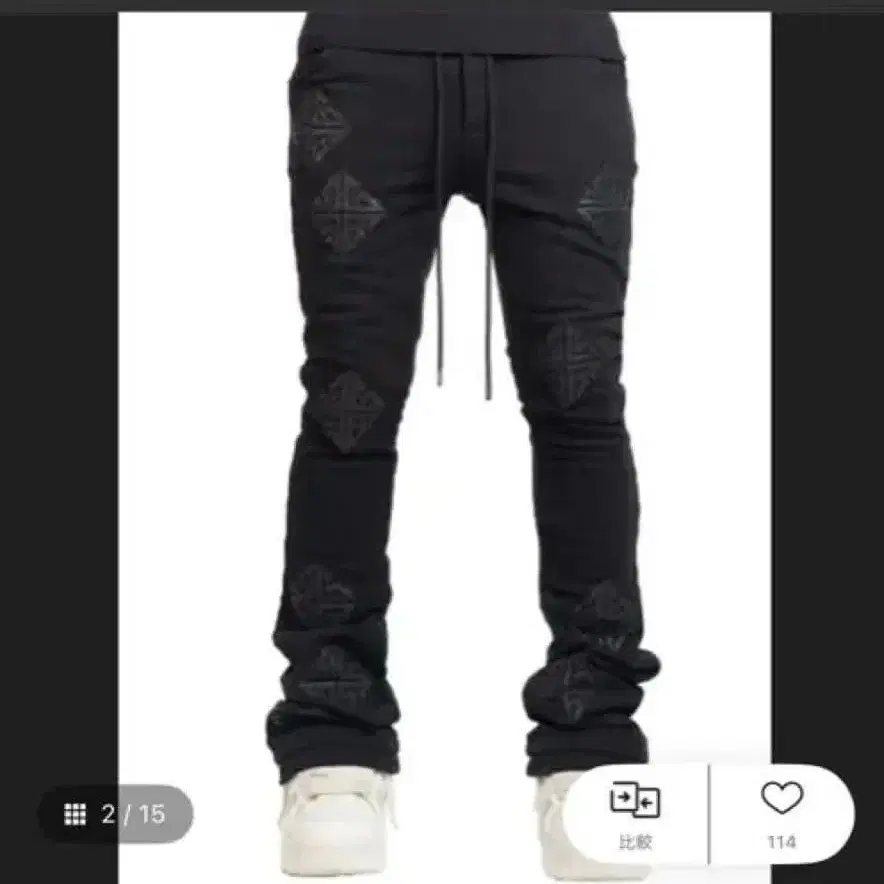This screenshot has width=884, height=884.
Task: Open the image grid from the 2/15 counter
Action: click(114, 814)
